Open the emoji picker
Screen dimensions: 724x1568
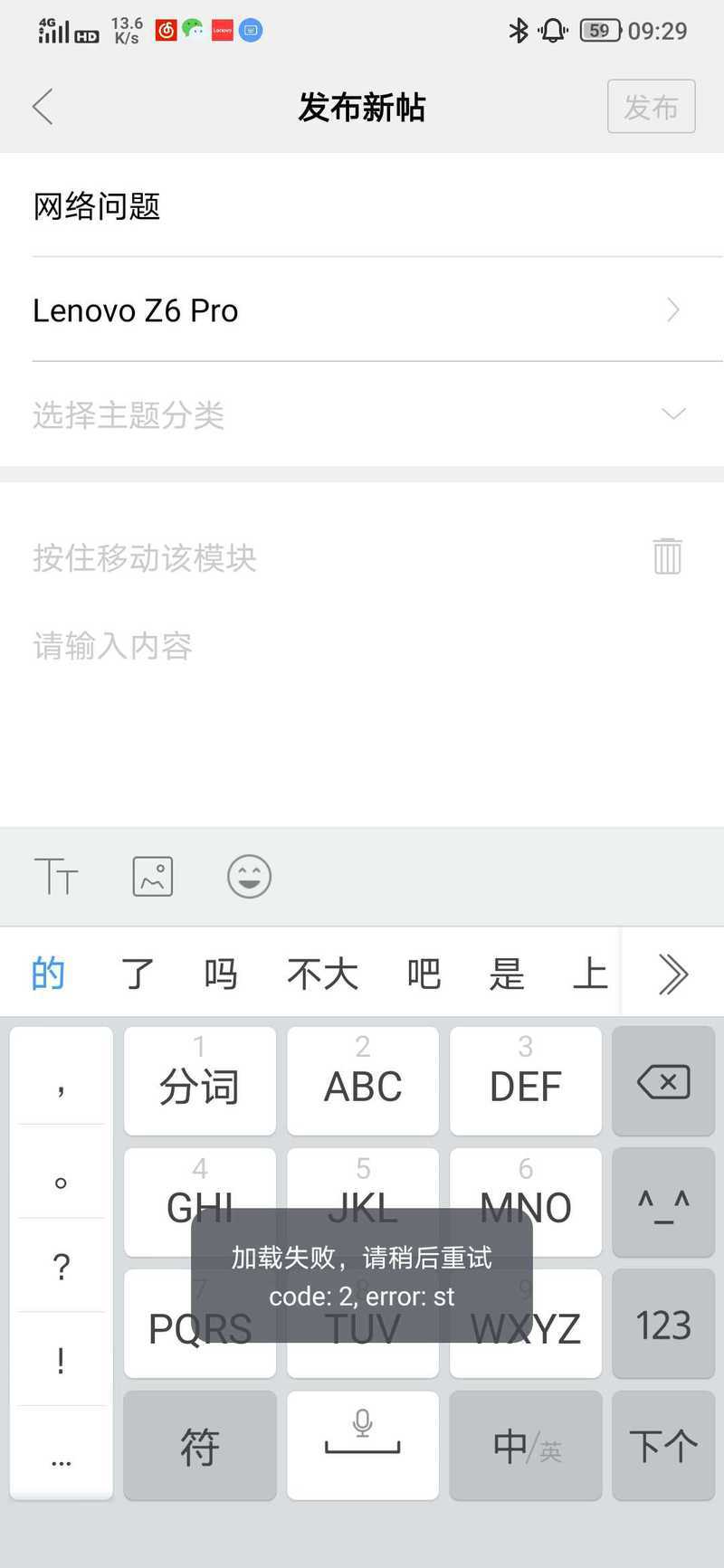(x=249, y=876)
